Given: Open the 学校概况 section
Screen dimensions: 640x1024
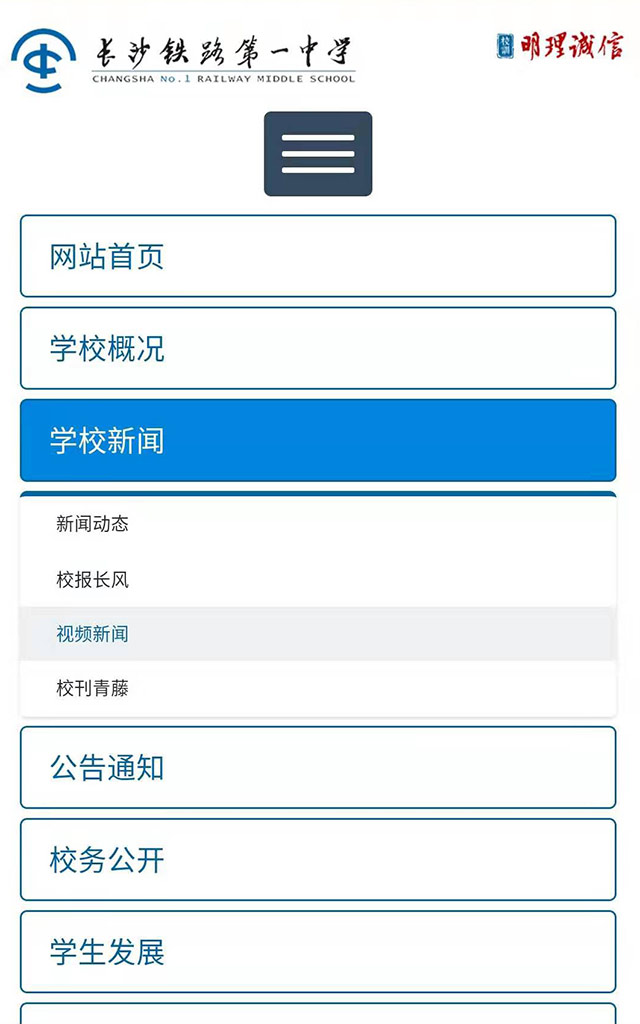Looking at the screenshot, I should pyautogui.click(x=318, y=349).
